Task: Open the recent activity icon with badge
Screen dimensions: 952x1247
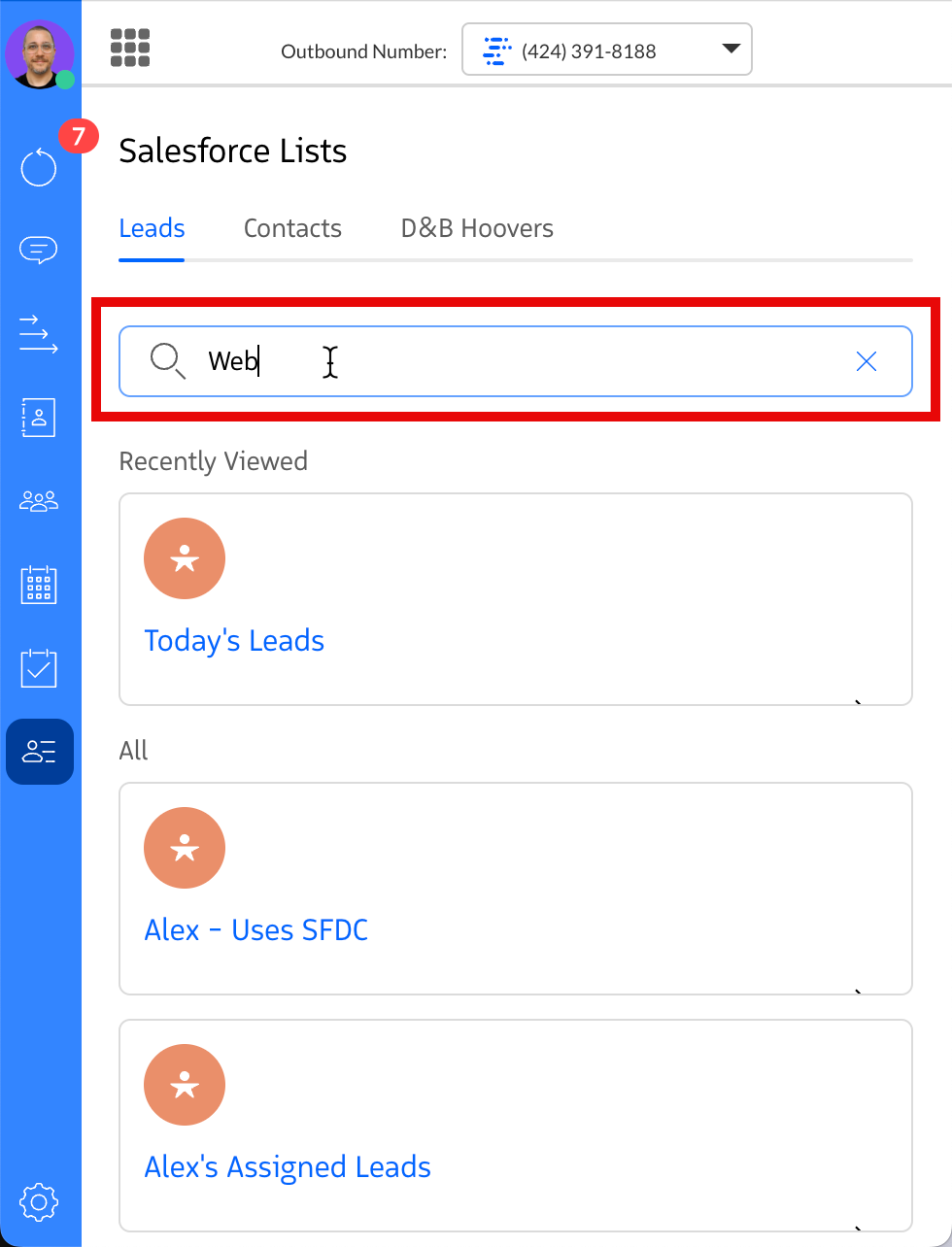Action: click(x=40, y=167)
